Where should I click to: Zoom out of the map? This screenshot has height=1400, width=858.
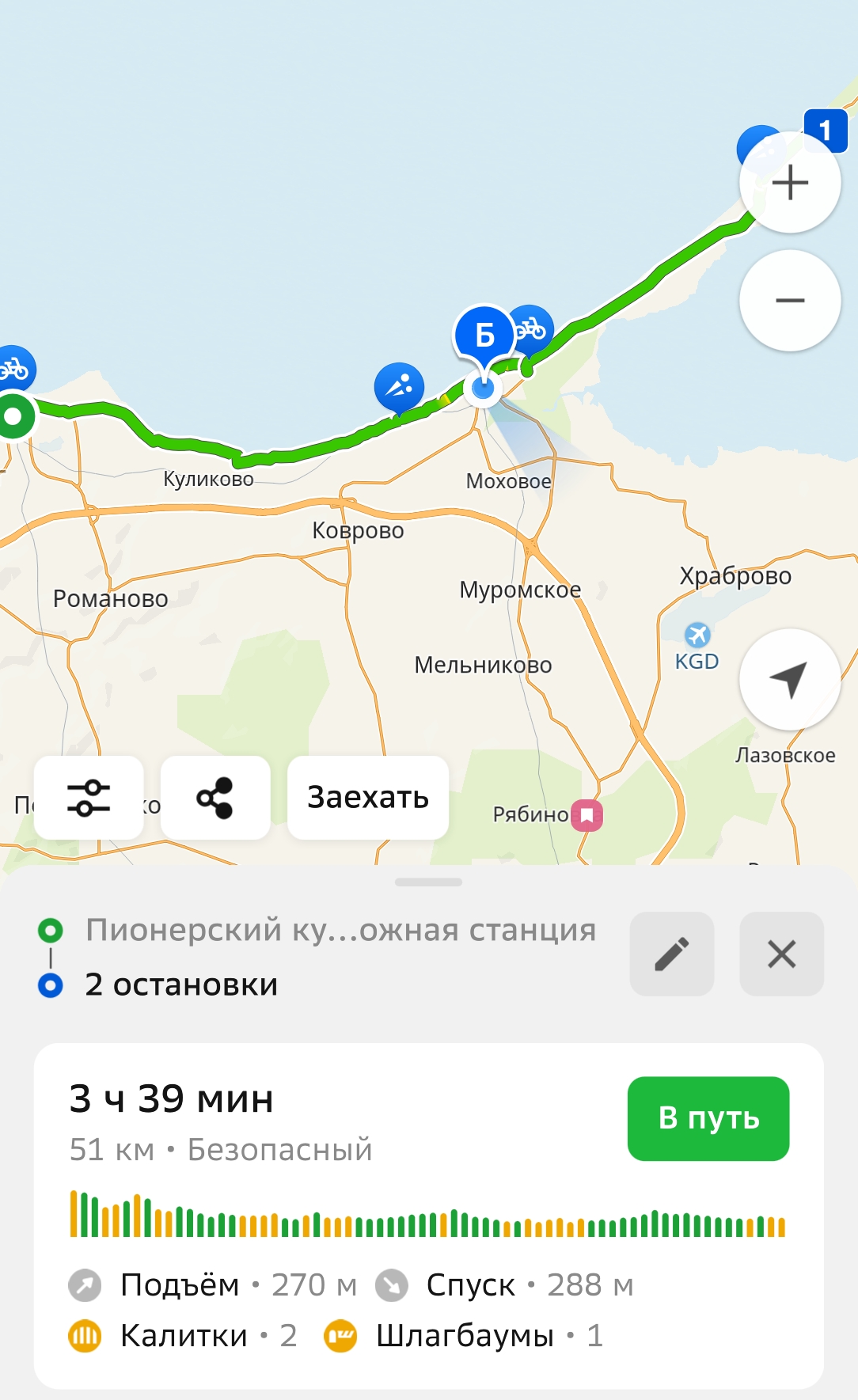tap(789, 301)
